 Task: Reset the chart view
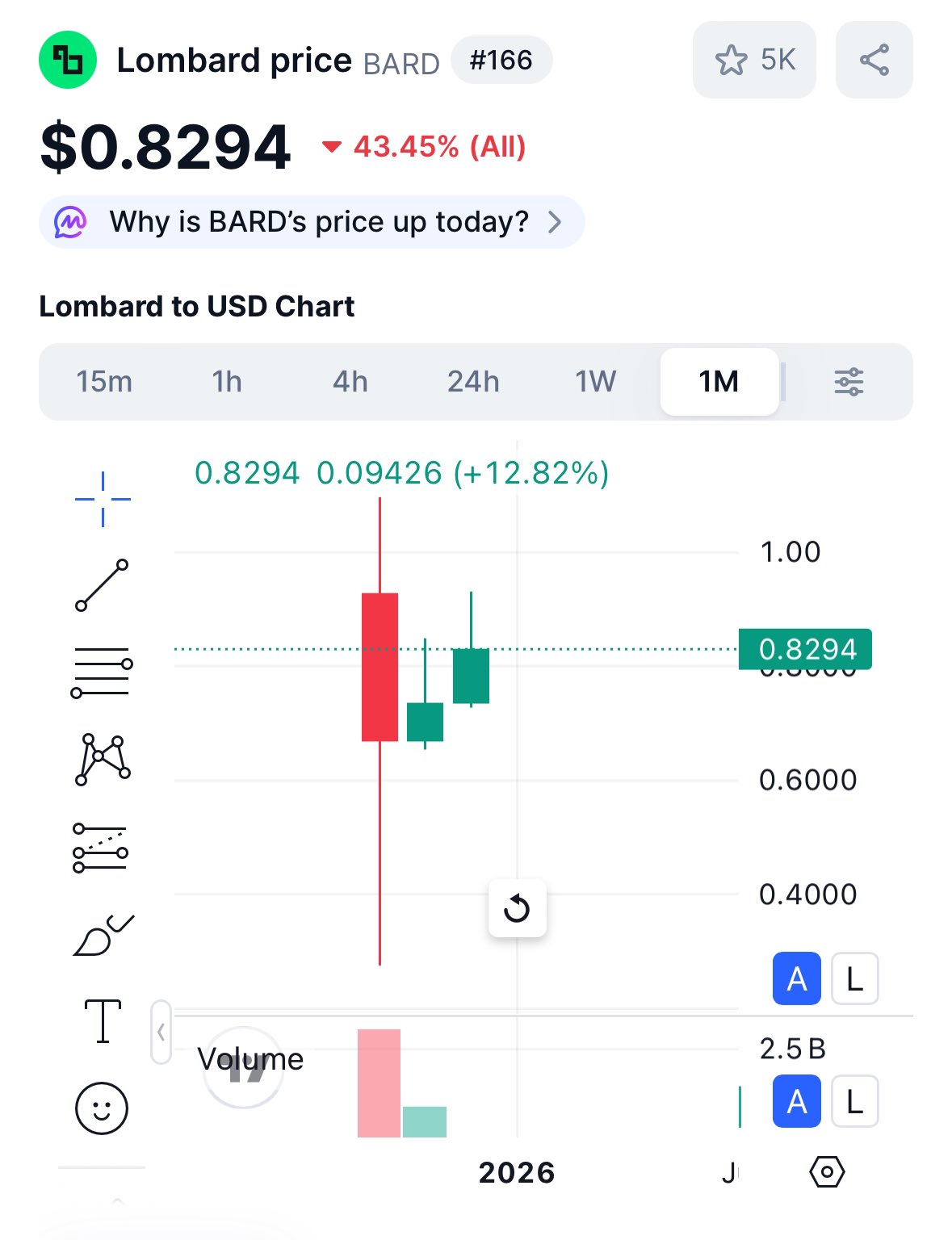click(x=517, y=909)
